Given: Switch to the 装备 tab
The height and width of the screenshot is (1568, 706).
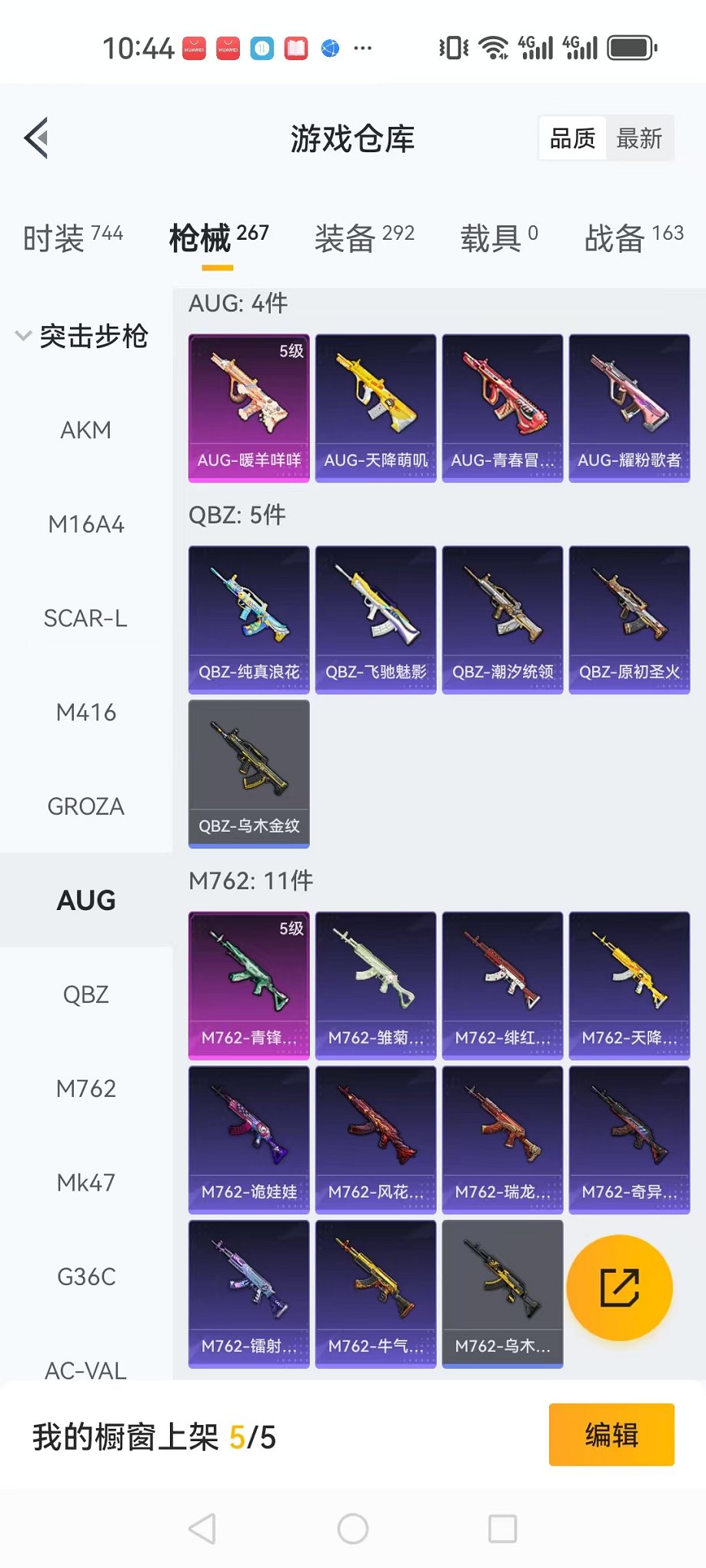Looking at the screenshot, I should [364, 238].
